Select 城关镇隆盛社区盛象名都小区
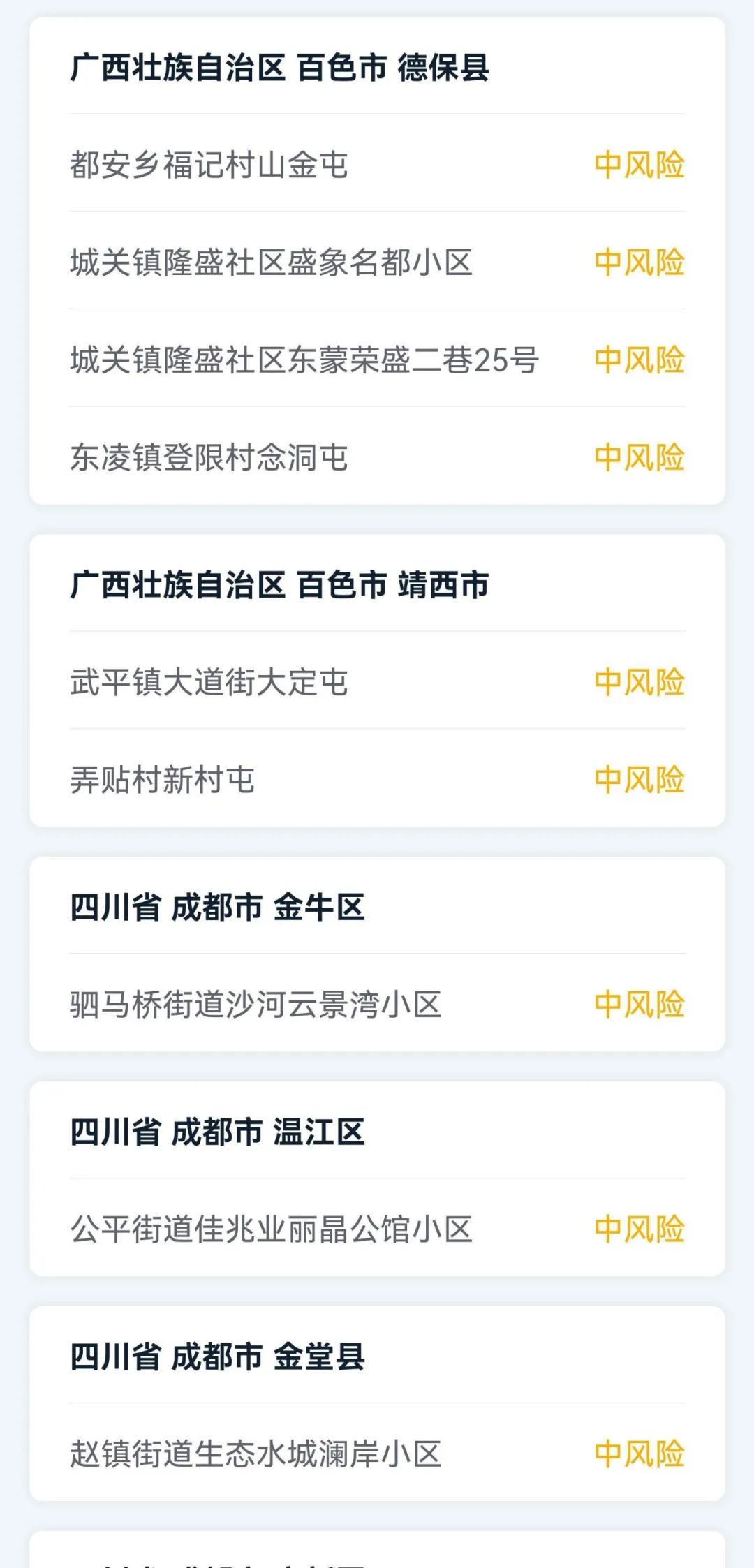754x1568 pixels. (272, 262)
